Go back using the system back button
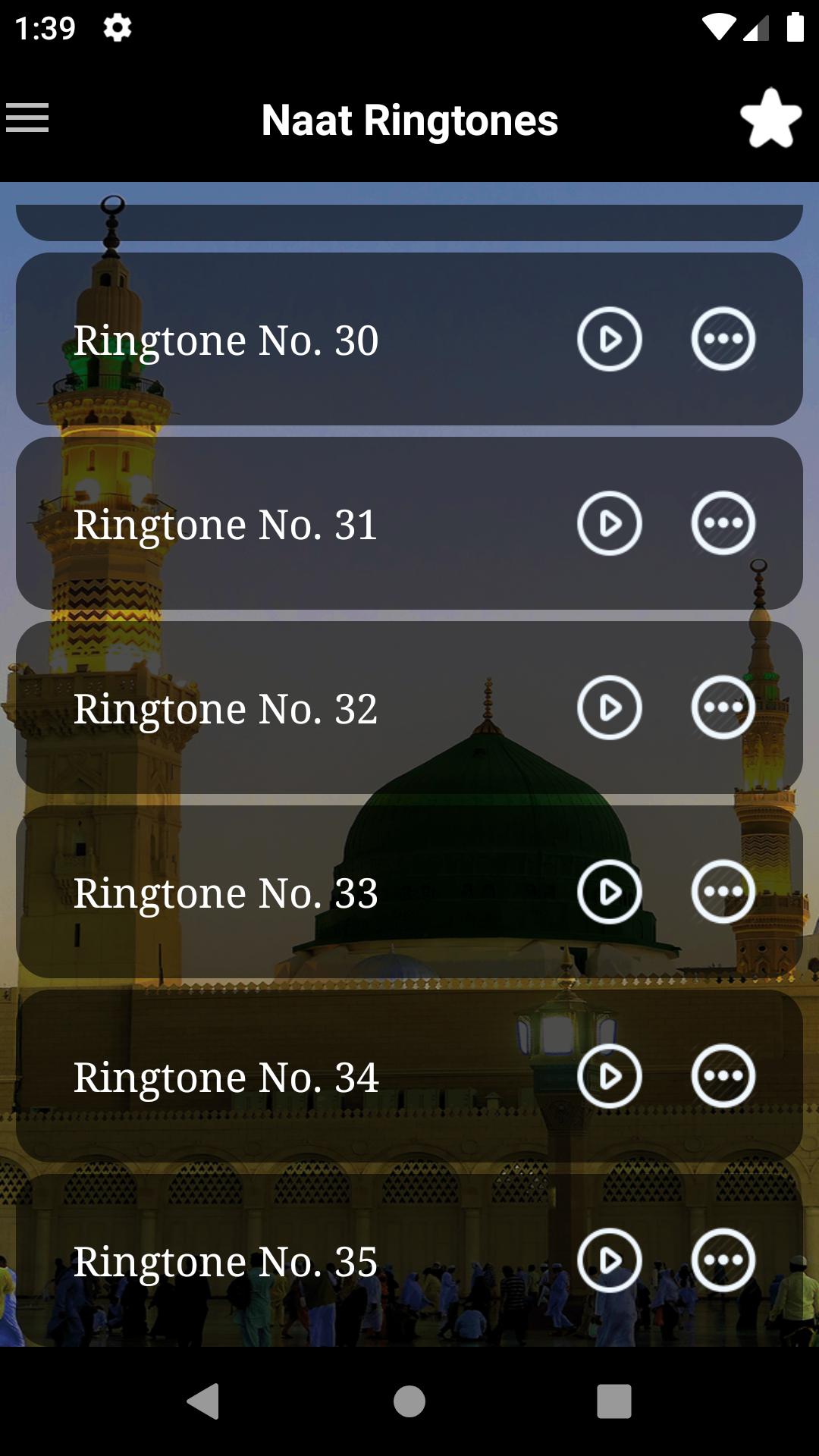The image size is (819, 1456). pyautogui.click(x=203, y=1401)
